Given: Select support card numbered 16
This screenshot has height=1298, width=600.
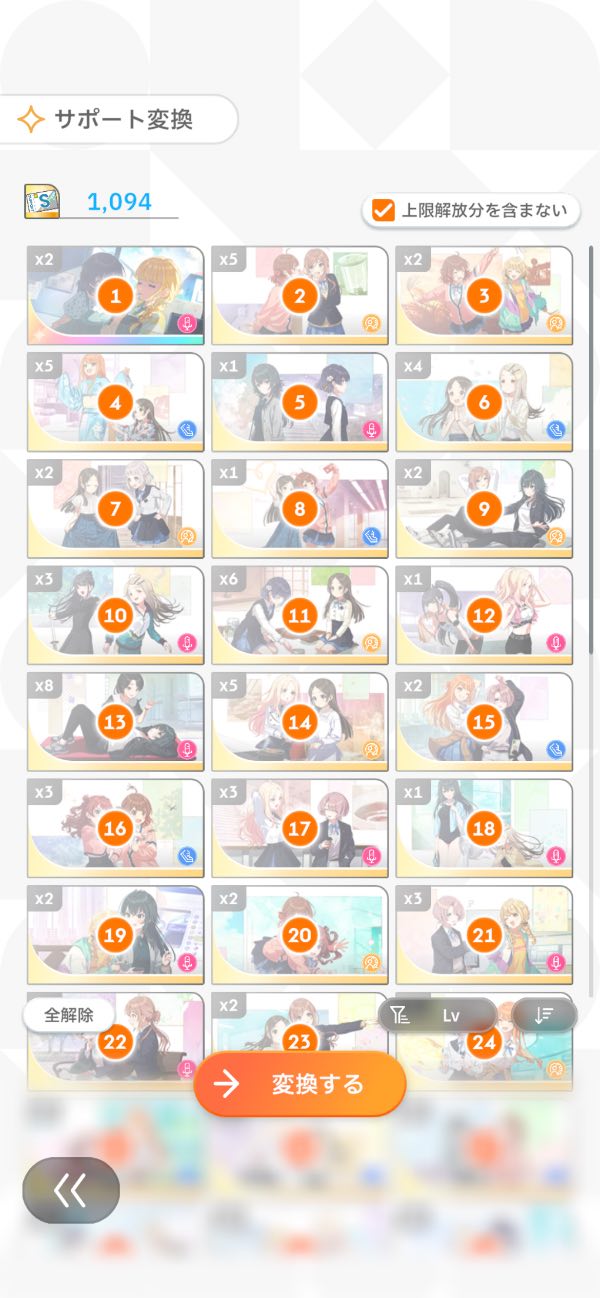Looking at the screenshot, I should 116,829.
